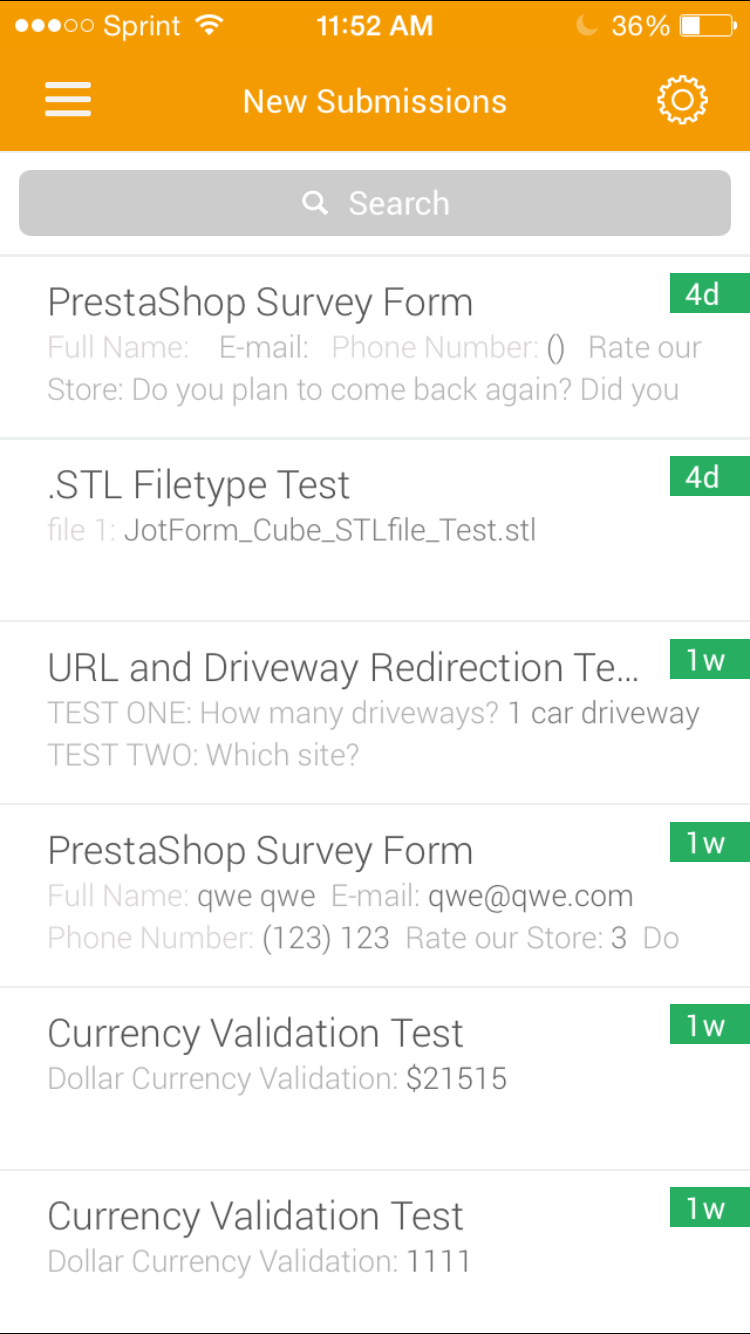Viewport: 750px width, 1334px height.
Task: Tap the Search field
Action: (x=375, y=204)
